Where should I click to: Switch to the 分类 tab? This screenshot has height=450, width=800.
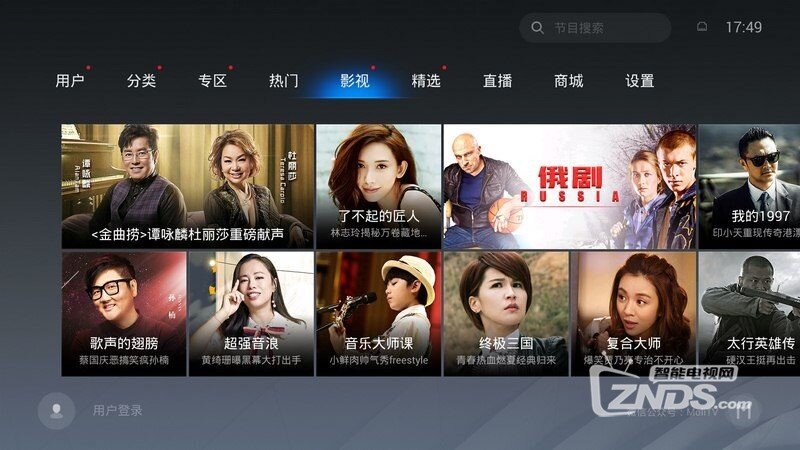(x=141, y=81)
